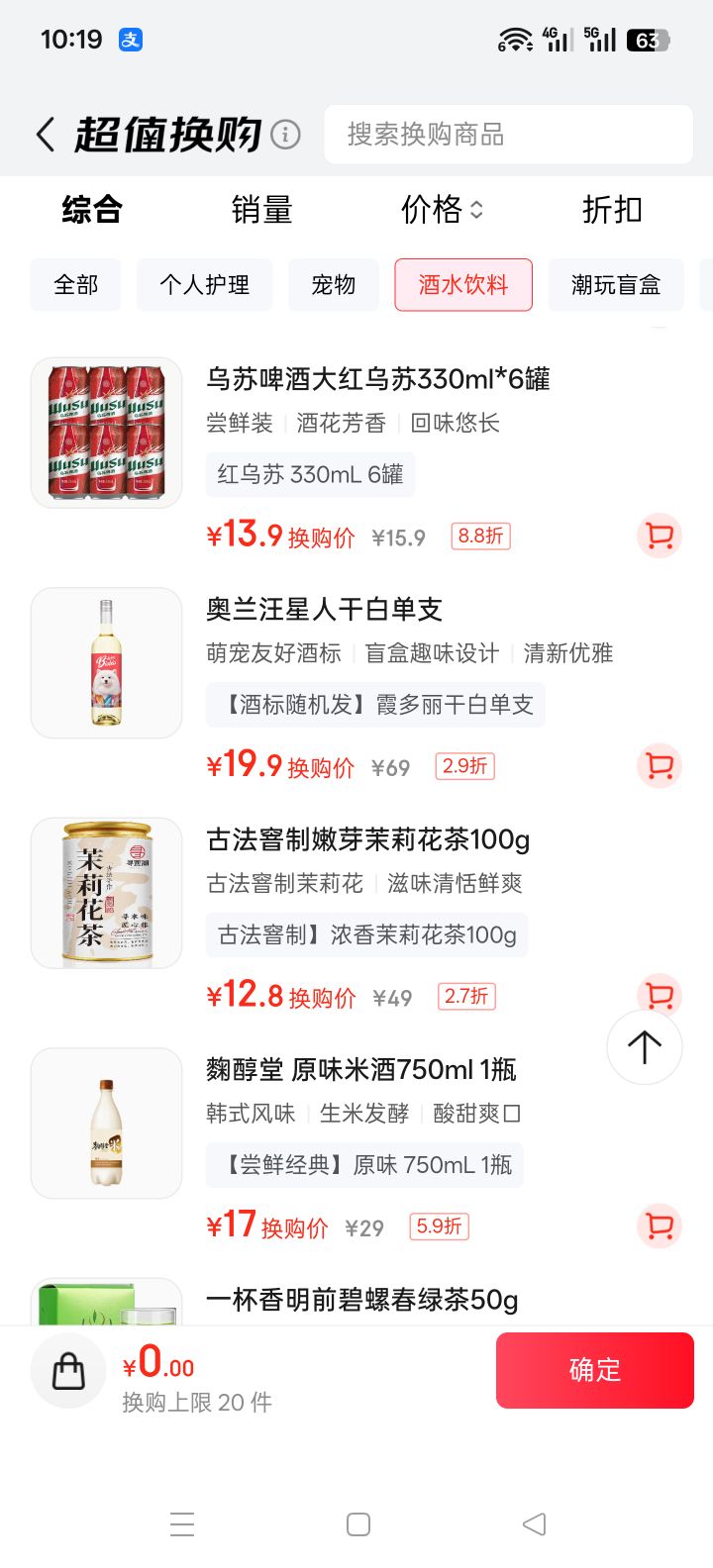Tap the back-to-top arrow button

point(645,1046)
